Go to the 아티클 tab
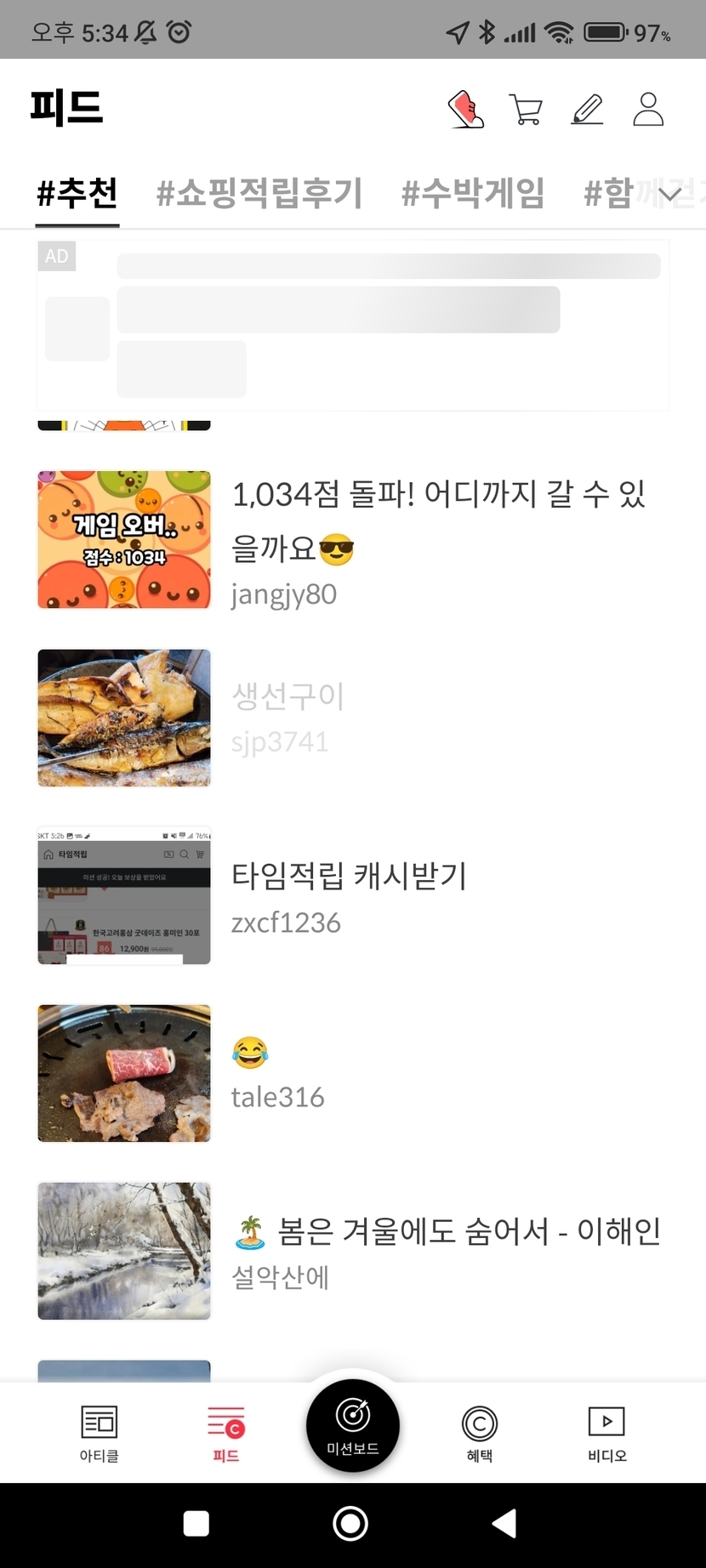 click(100, 1434)
